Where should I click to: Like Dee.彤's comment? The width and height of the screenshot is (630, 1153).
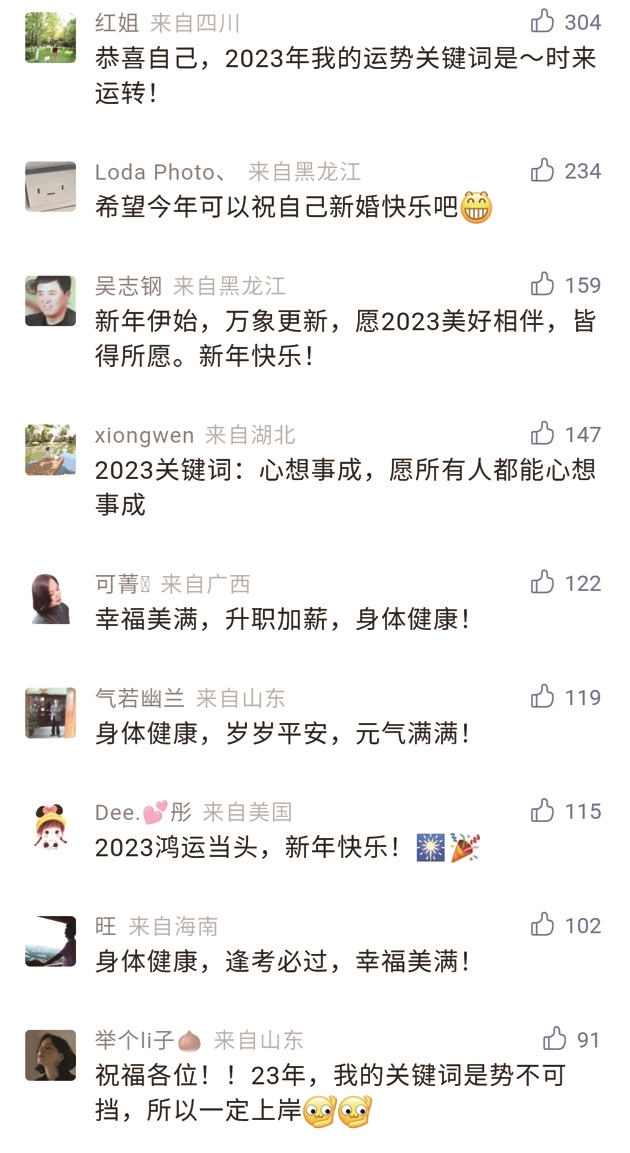(543, 810)
